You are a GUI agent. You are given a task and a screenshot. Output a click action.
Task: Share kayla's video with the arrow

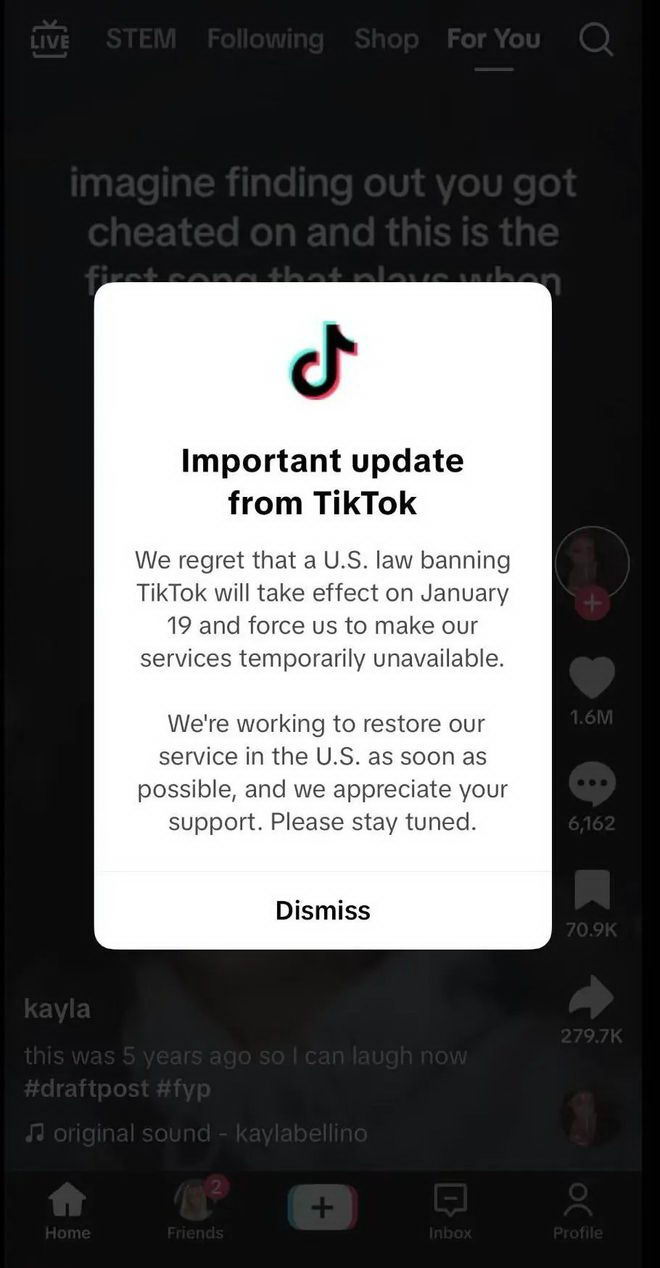click(x=592, y=997)
